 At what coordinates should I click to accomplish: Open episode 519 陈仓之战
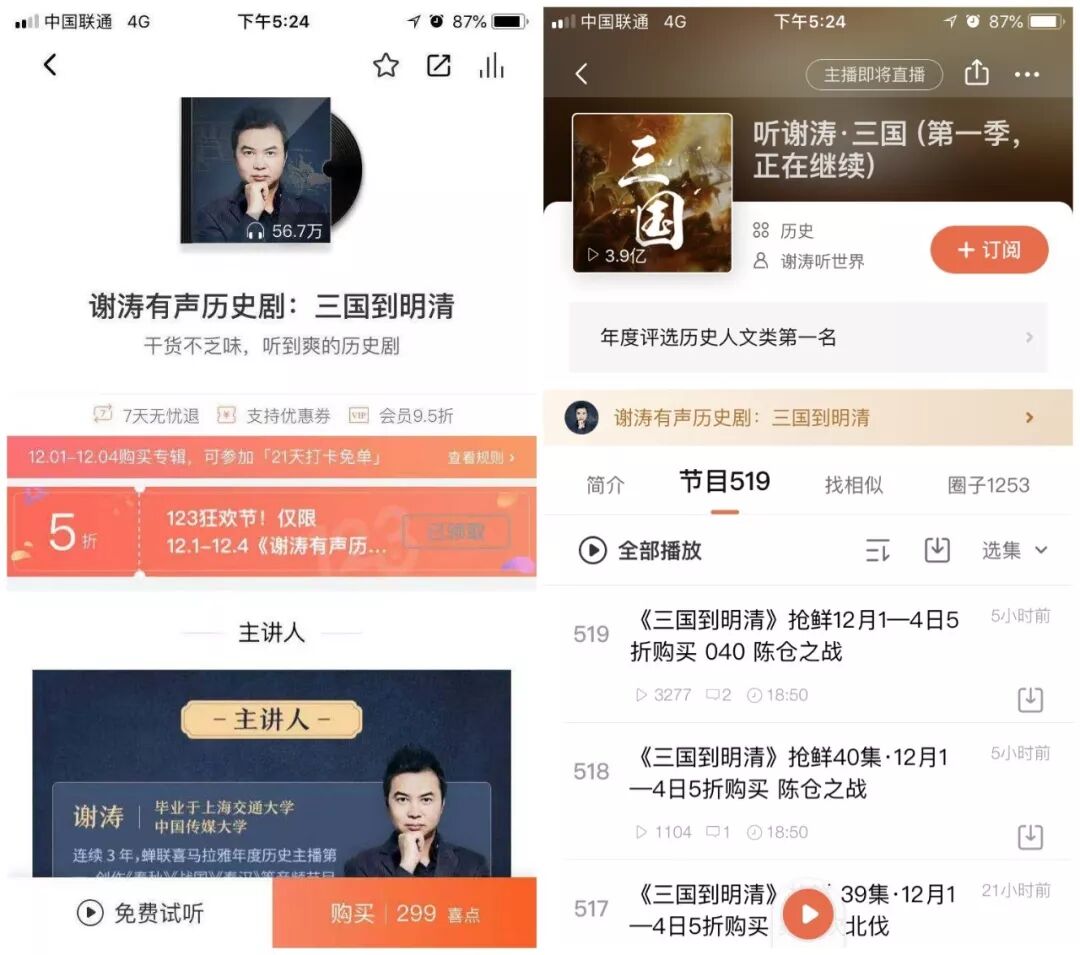(793, 636)
